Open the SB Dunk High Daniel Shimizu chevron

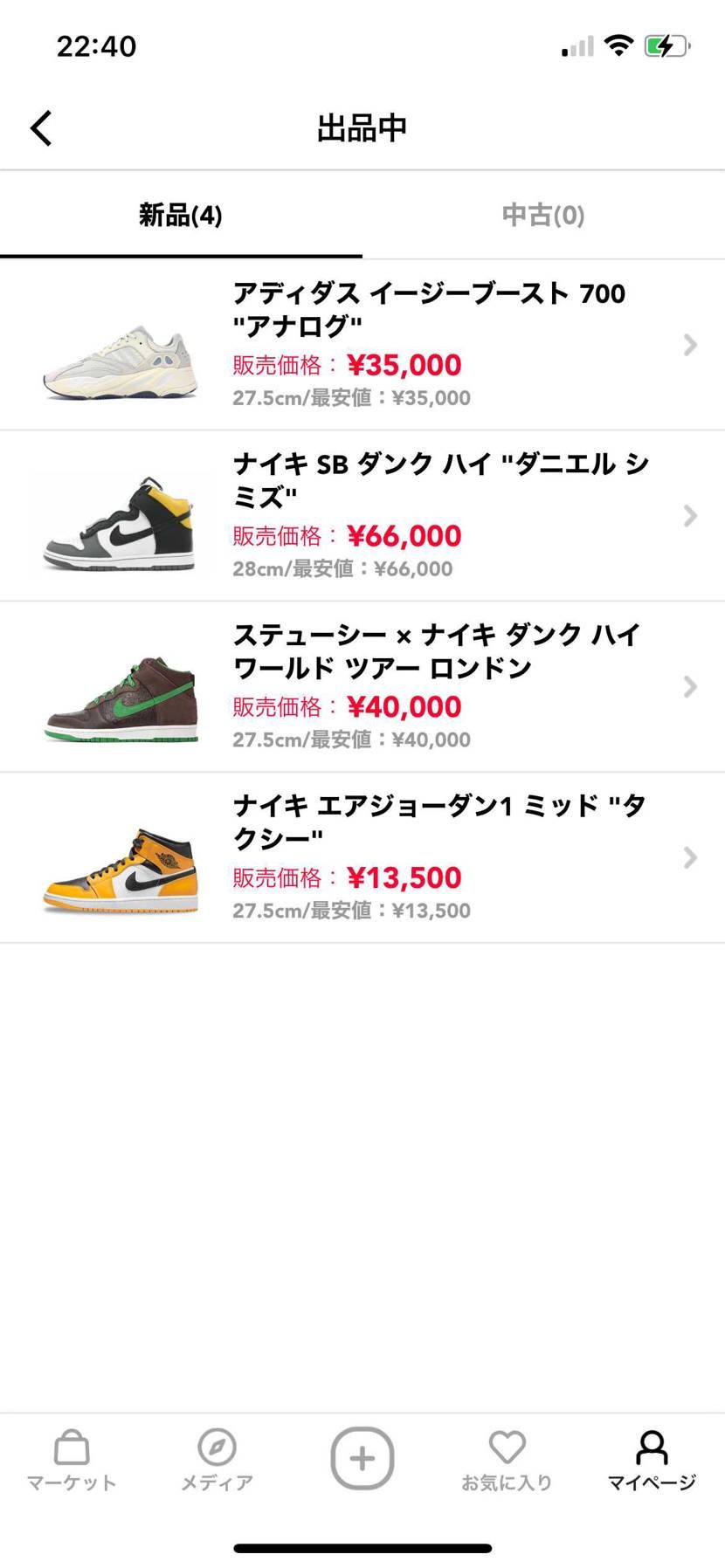click(x=691, y=516)
